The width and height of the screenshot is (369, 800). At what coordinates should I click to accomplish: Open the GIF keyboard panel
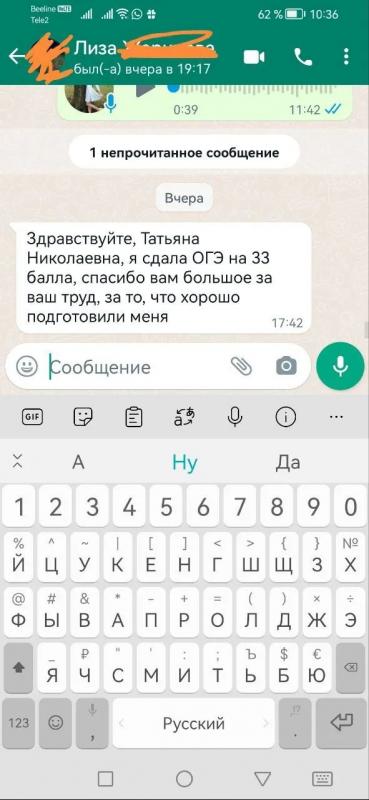tap(33, 417)
